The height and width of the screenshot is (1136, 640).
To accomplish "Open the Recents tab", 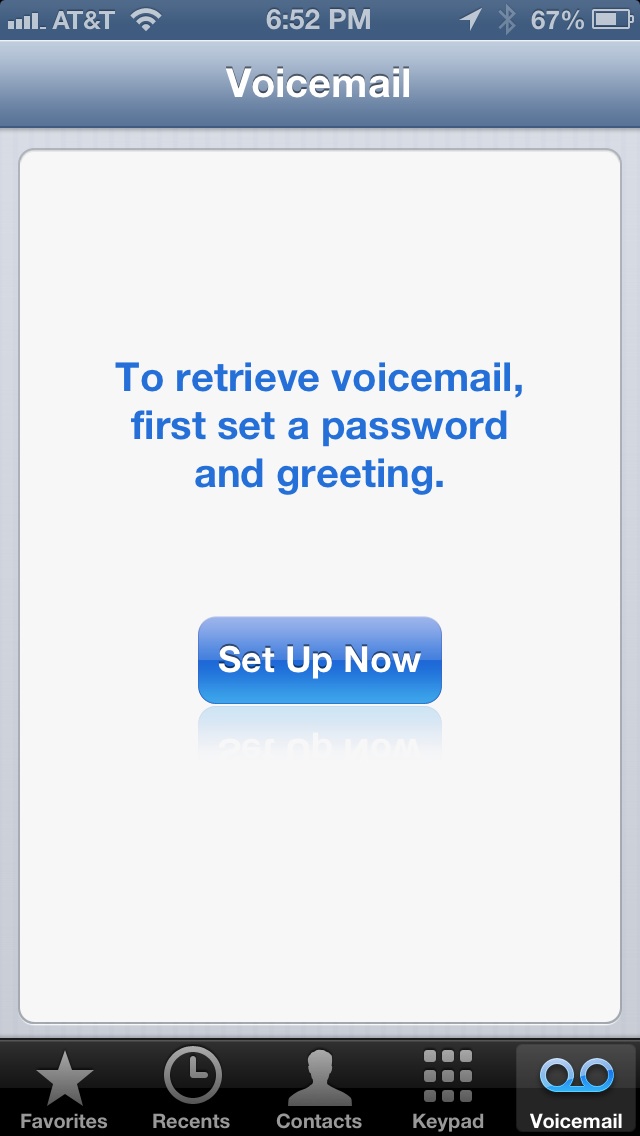I will (191, 1088).
